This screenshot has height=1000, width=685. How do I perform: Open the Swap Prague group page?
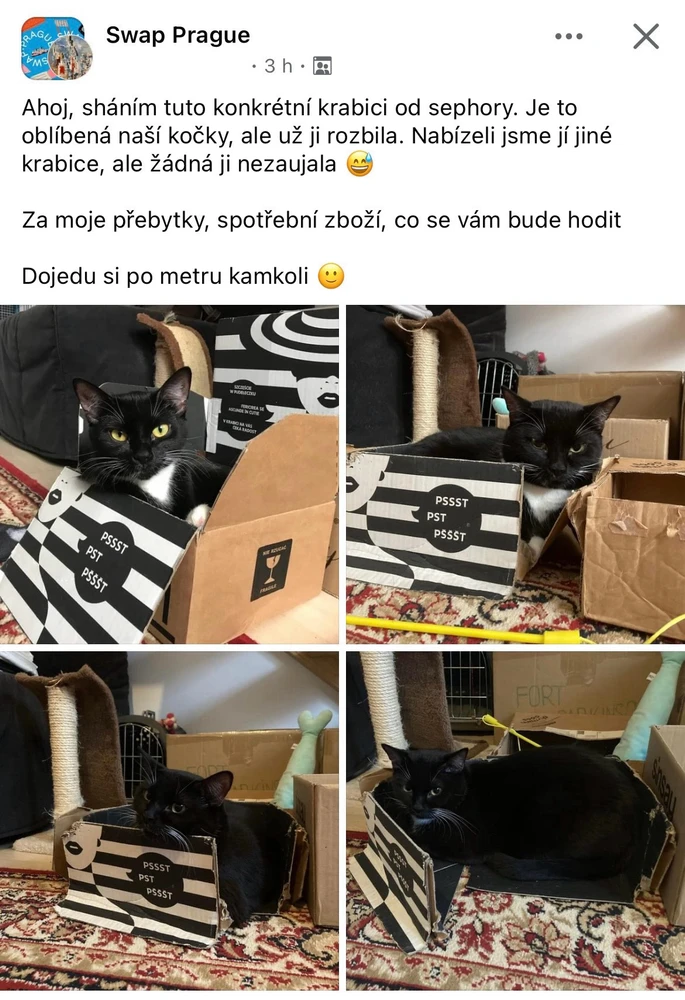coord(178,35)
